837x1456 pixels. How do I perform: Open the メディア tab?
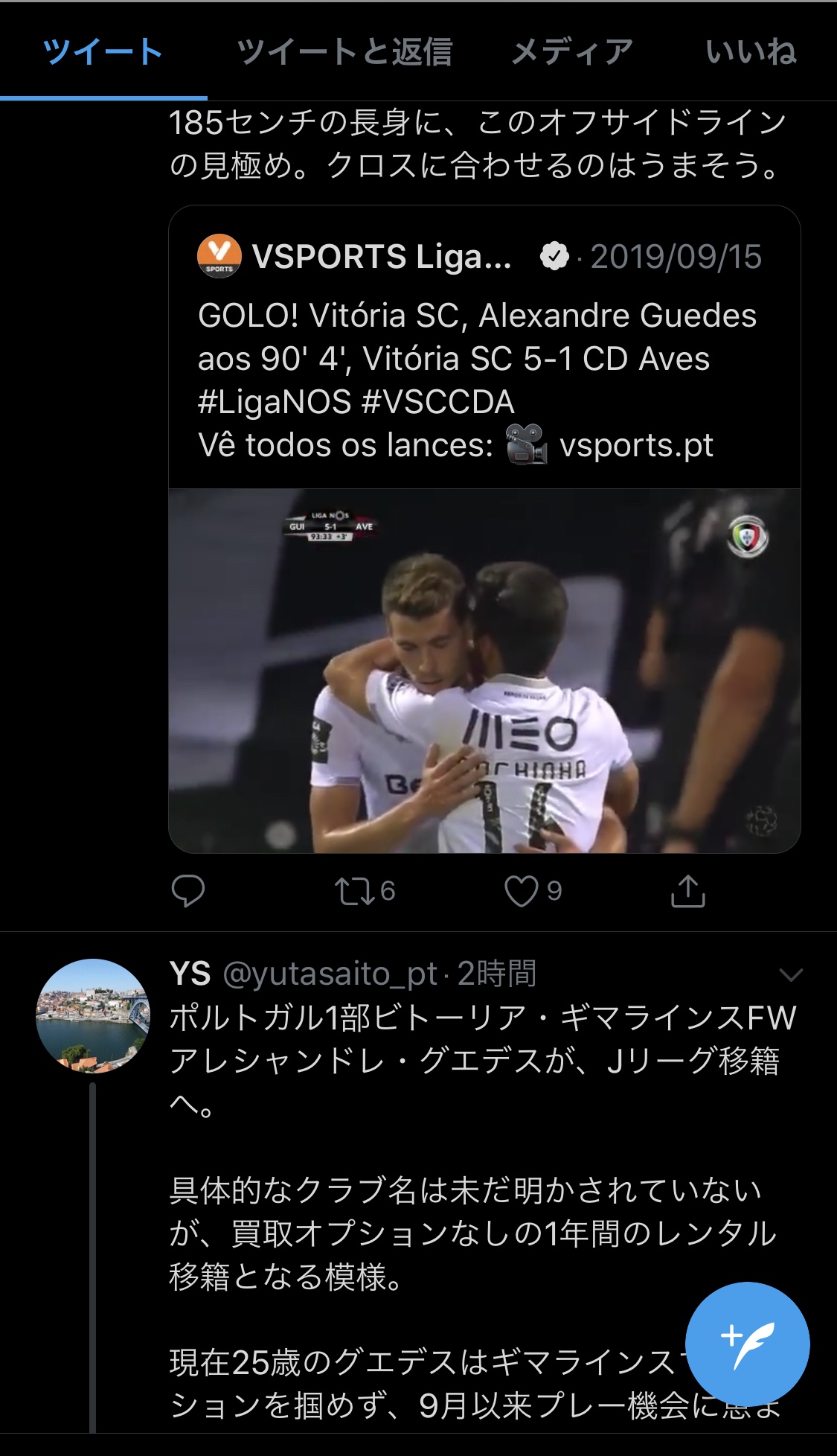[x=572, y=52]
